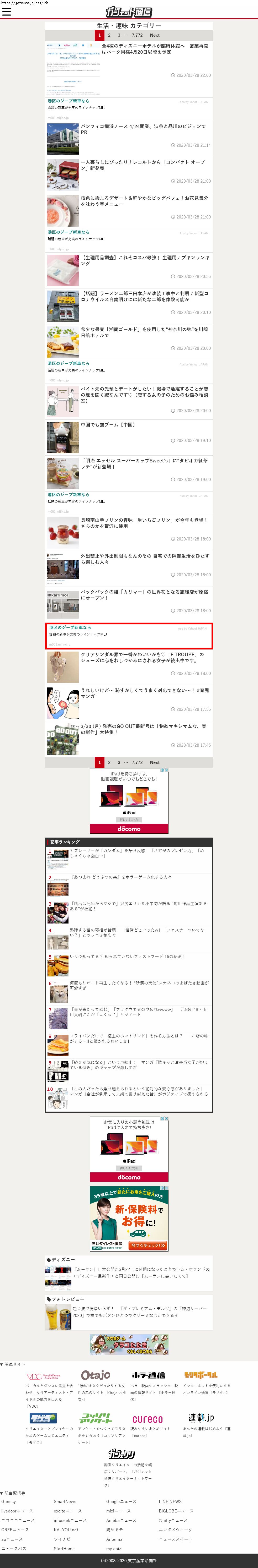The width and height of the screenshot is (258, 1568).
Task: Open the sanitary napkin ranking article
Action: pos(145,260)
